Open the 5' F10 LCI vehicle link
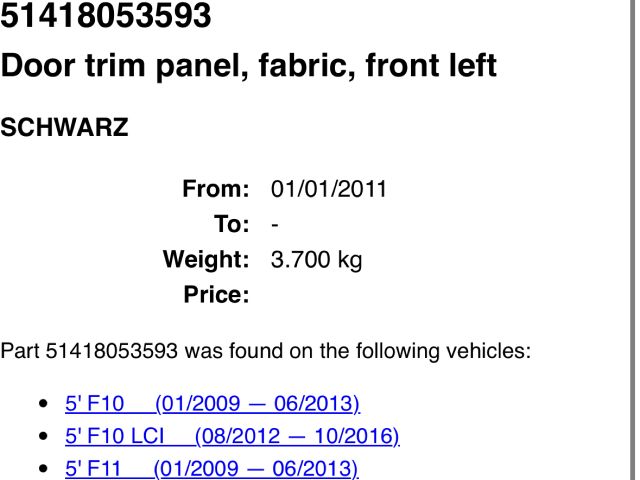This screenshot has height=480, width=640. 232,436
